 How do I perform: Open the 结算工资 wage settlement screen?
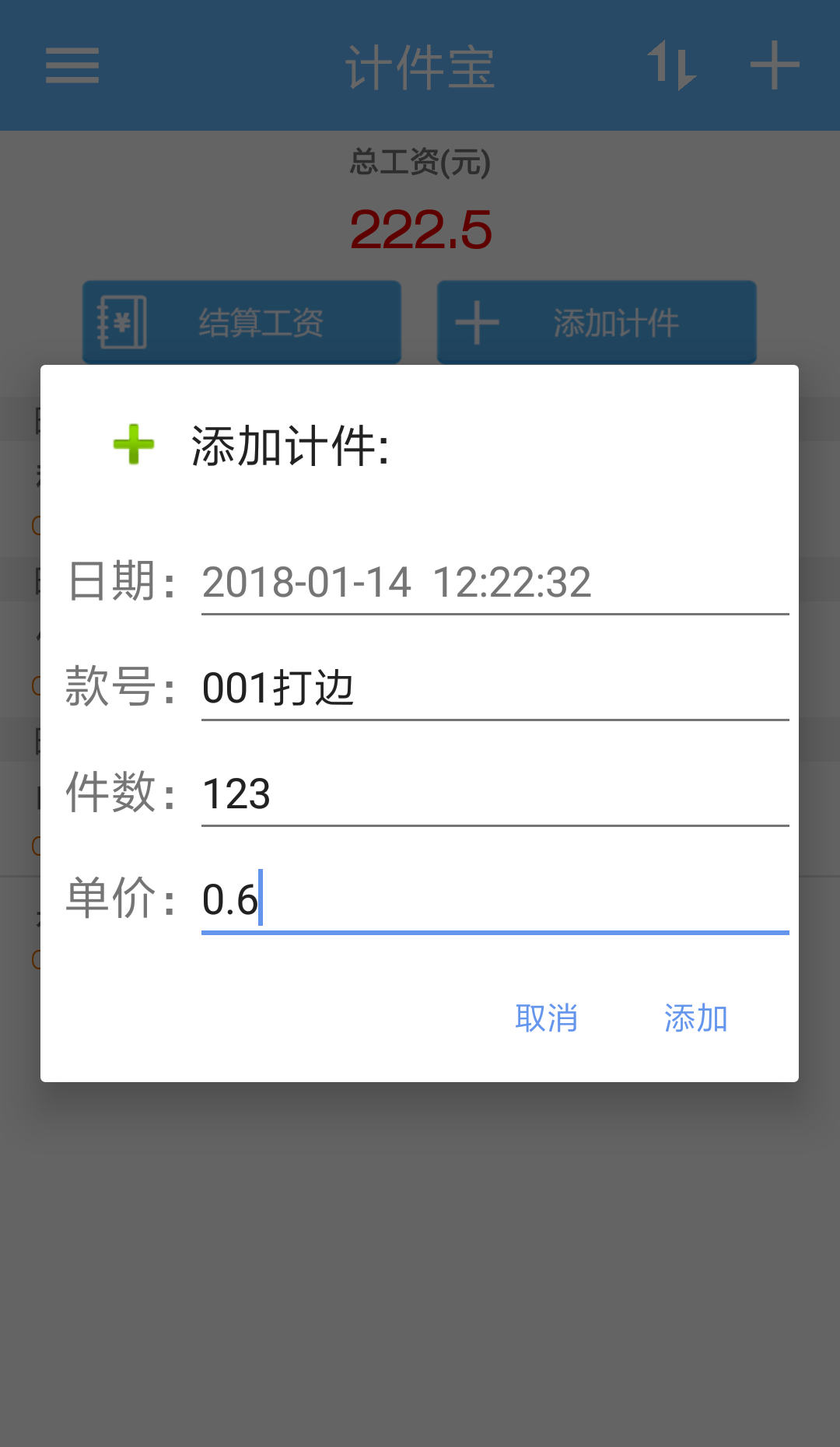[x=242, y=321]
